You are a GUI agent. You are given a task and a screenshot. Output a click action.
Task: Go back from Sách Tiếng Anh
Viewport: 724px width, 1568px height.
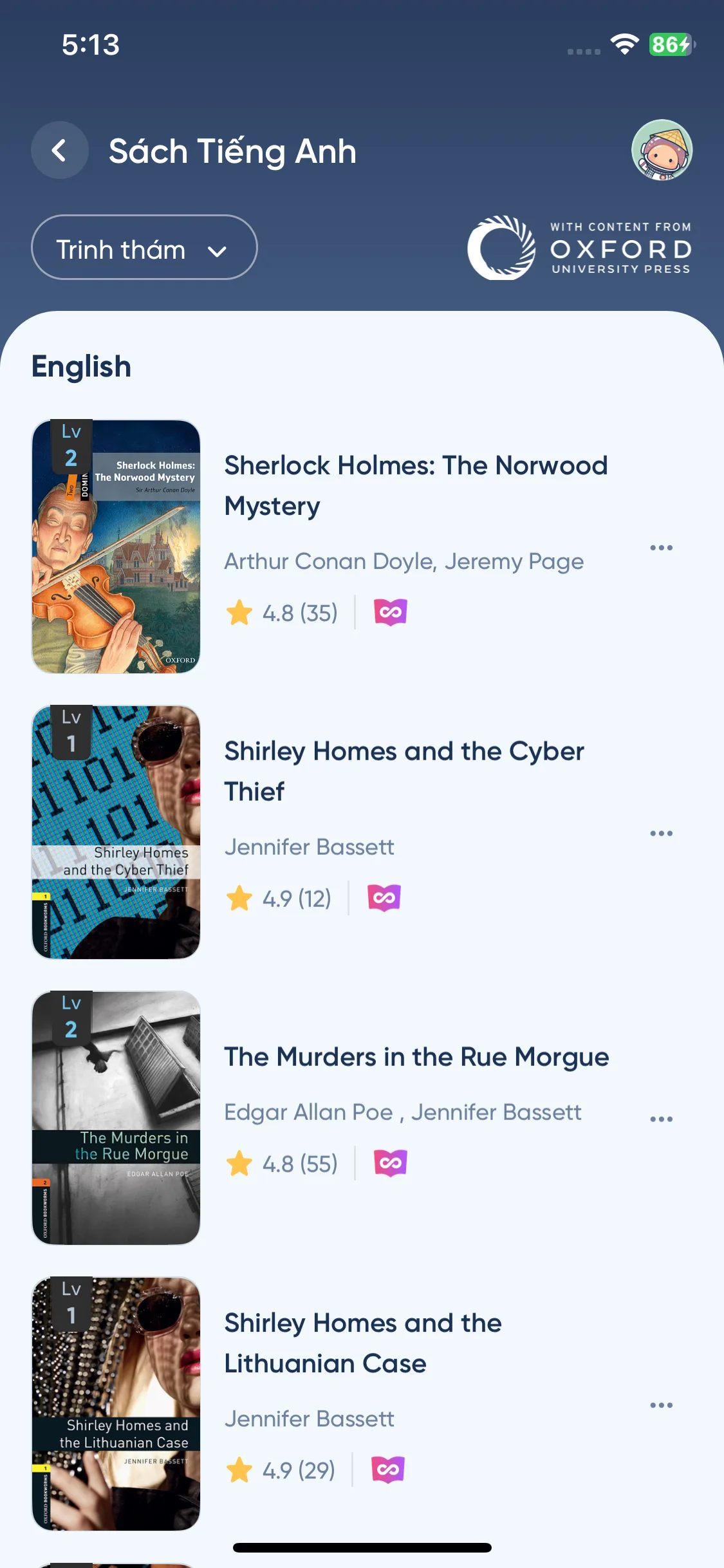pos(59,151)
